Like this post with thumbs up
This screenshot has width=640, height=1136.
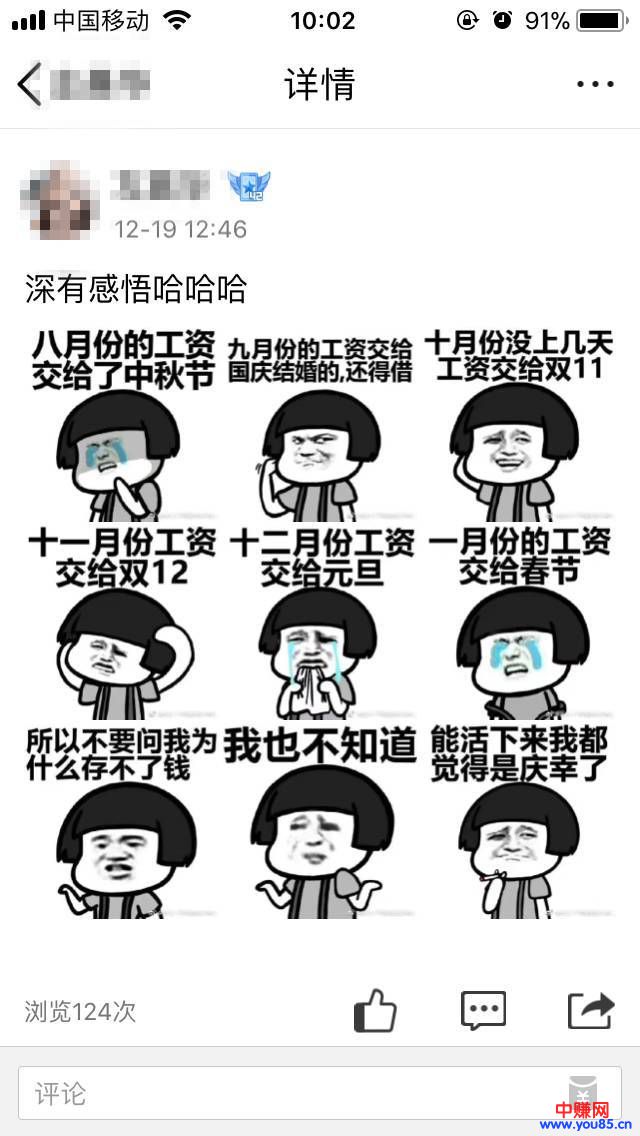pos(375,1010)
